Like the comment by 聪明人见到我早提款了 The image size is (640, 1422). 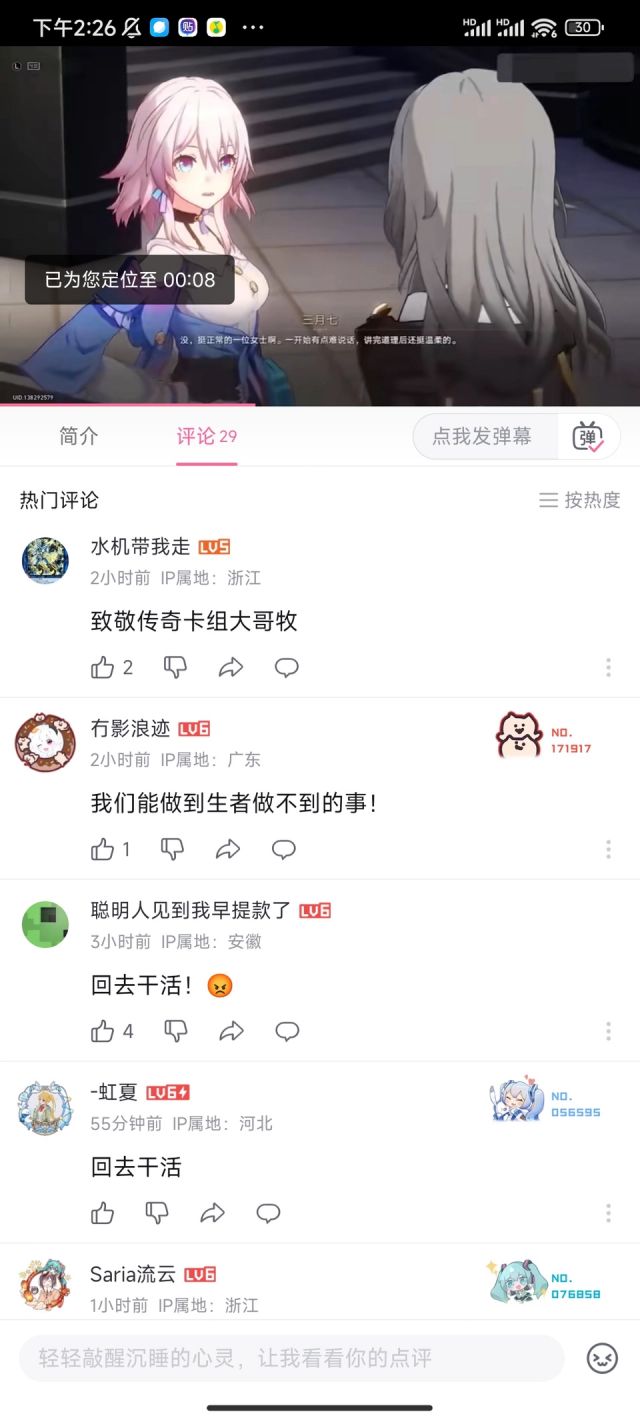pyautogui.click(x=103, y=1031)
